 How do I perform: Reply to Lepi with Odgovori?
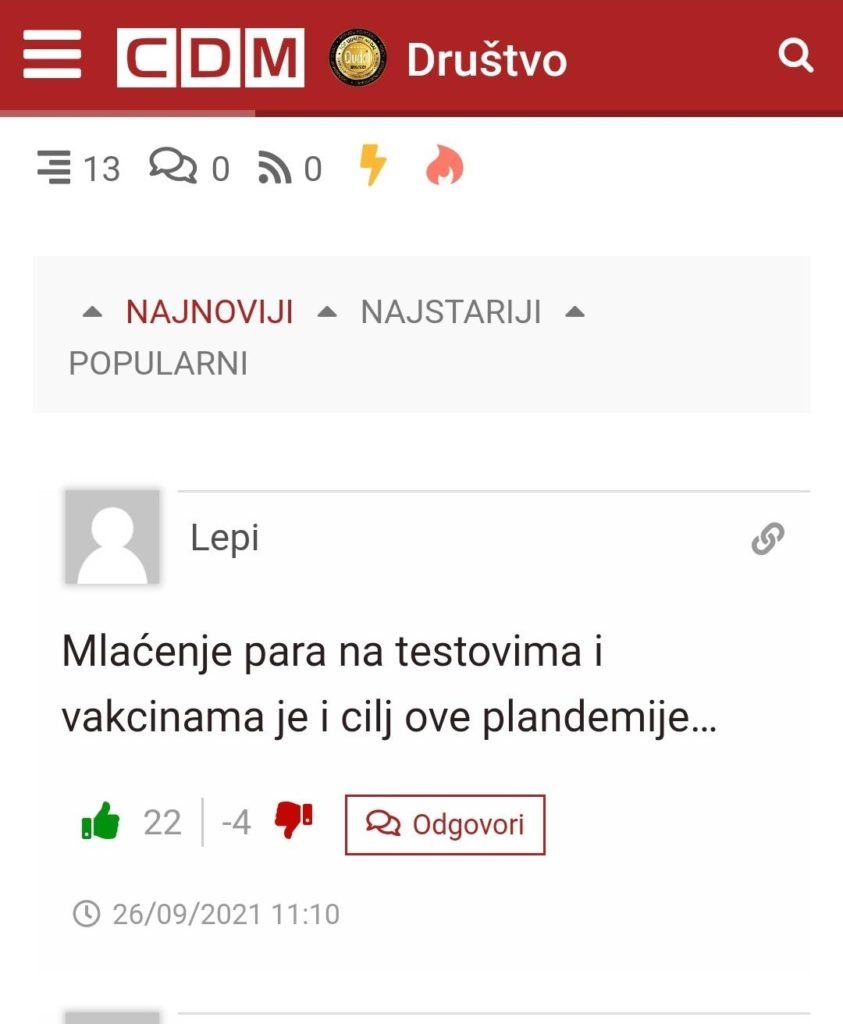tap(445, 825)
